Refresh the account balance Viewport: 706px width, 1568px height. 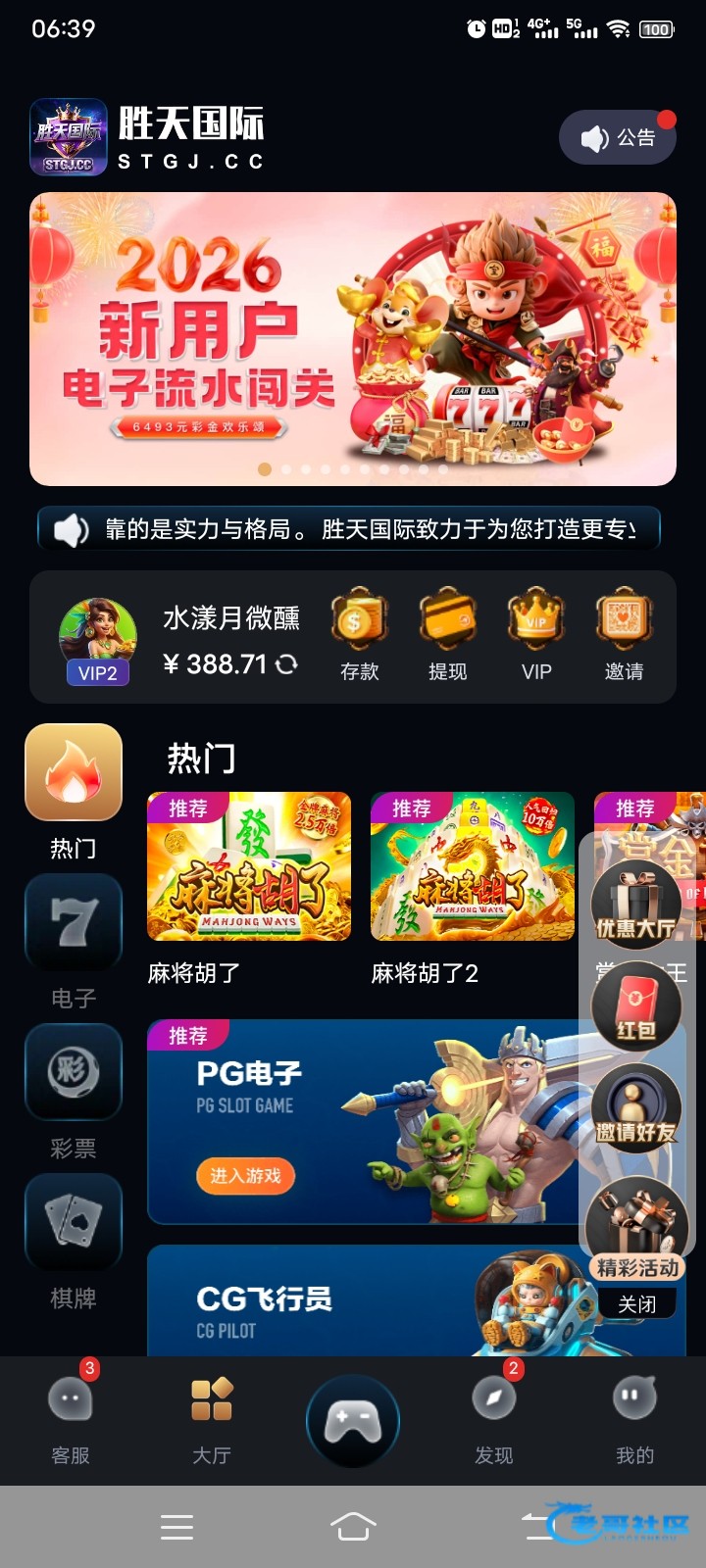click(x=286, y=664)
